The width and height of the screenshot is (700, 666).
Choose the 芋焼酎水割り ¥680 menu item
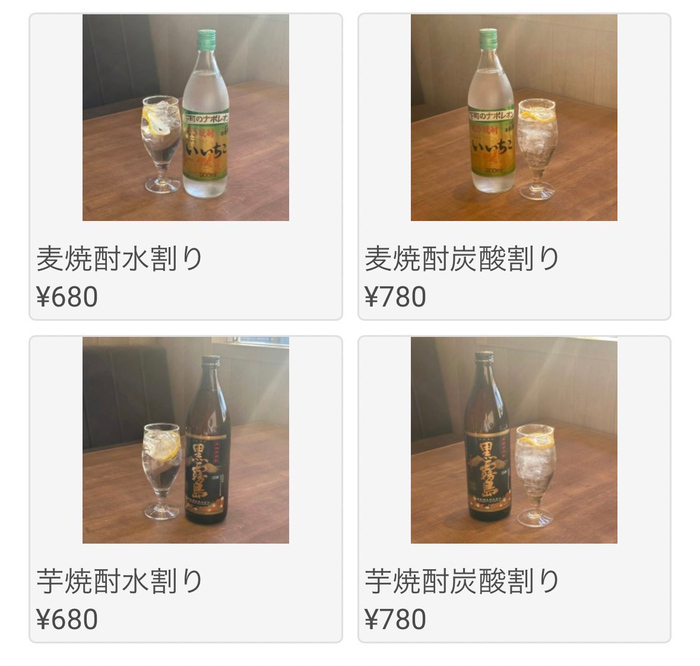click(185, 488)
